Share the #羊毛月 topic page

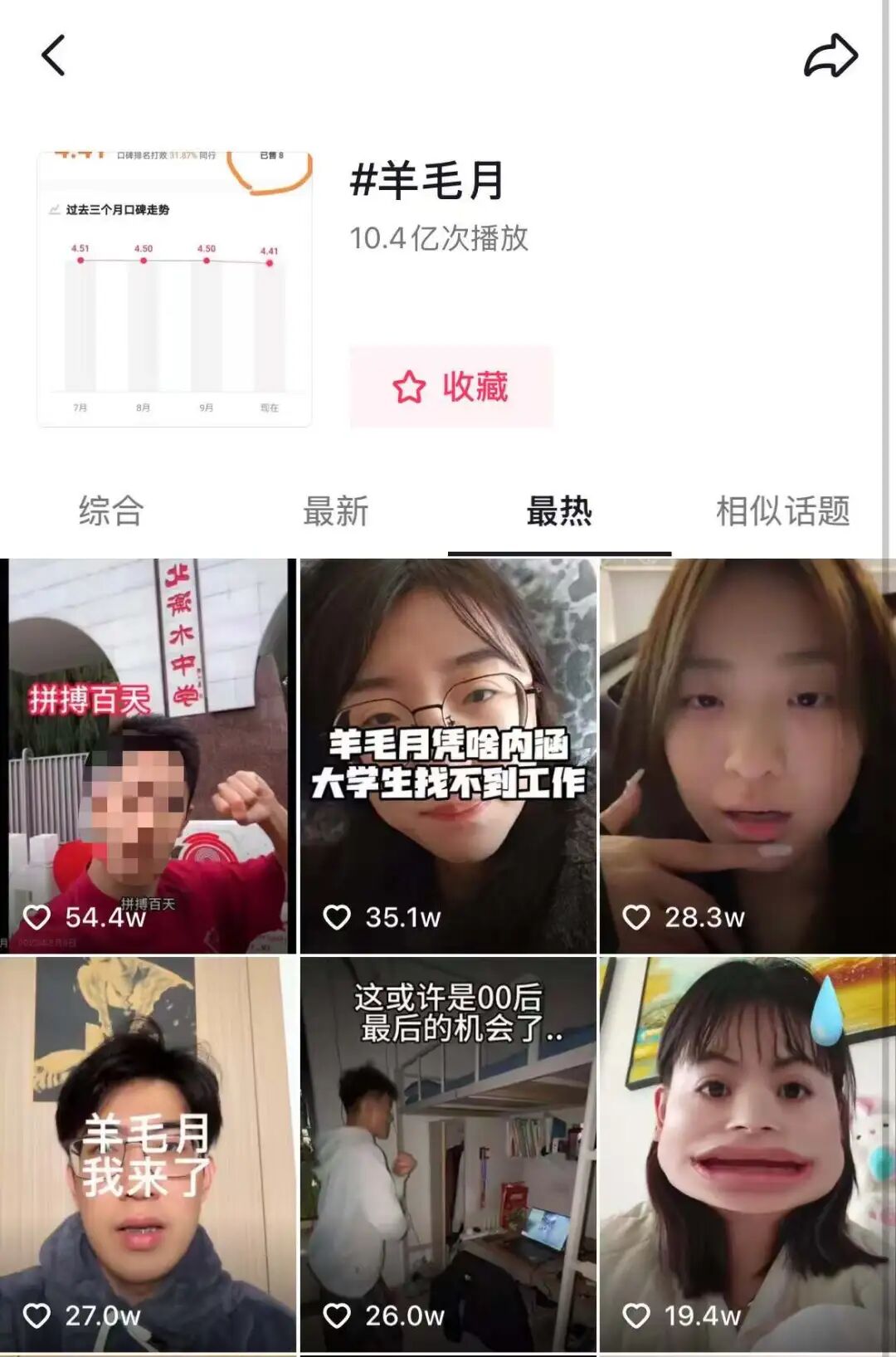(830, 56)
